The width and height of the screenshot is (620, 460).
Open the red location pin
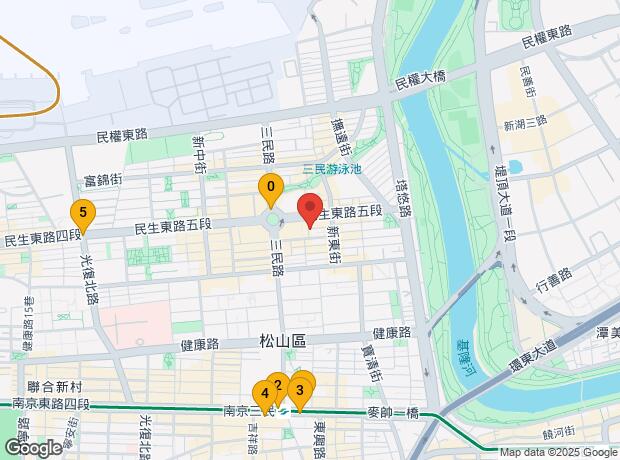tap(308, 210)
